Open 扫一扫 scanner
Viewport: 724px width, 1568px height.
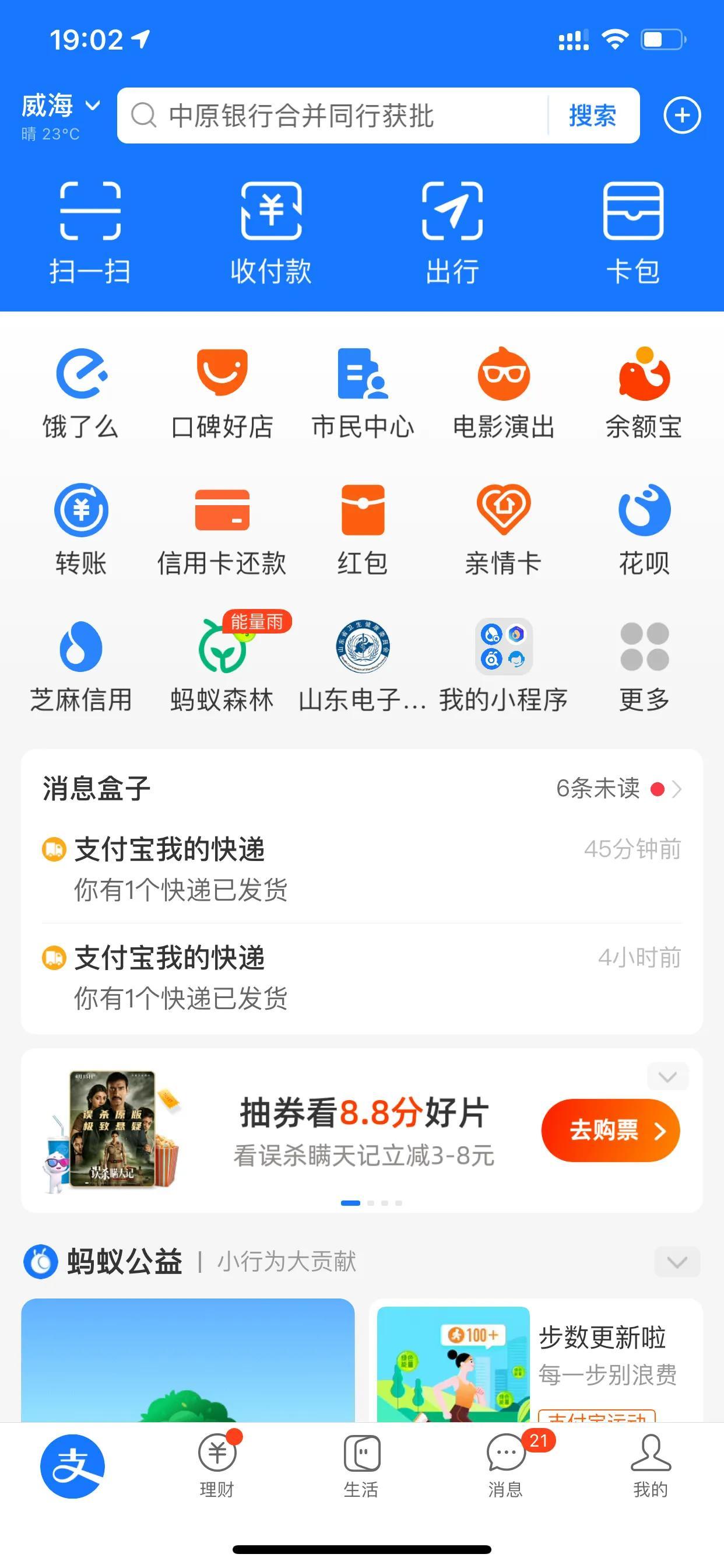coord(90,233)
